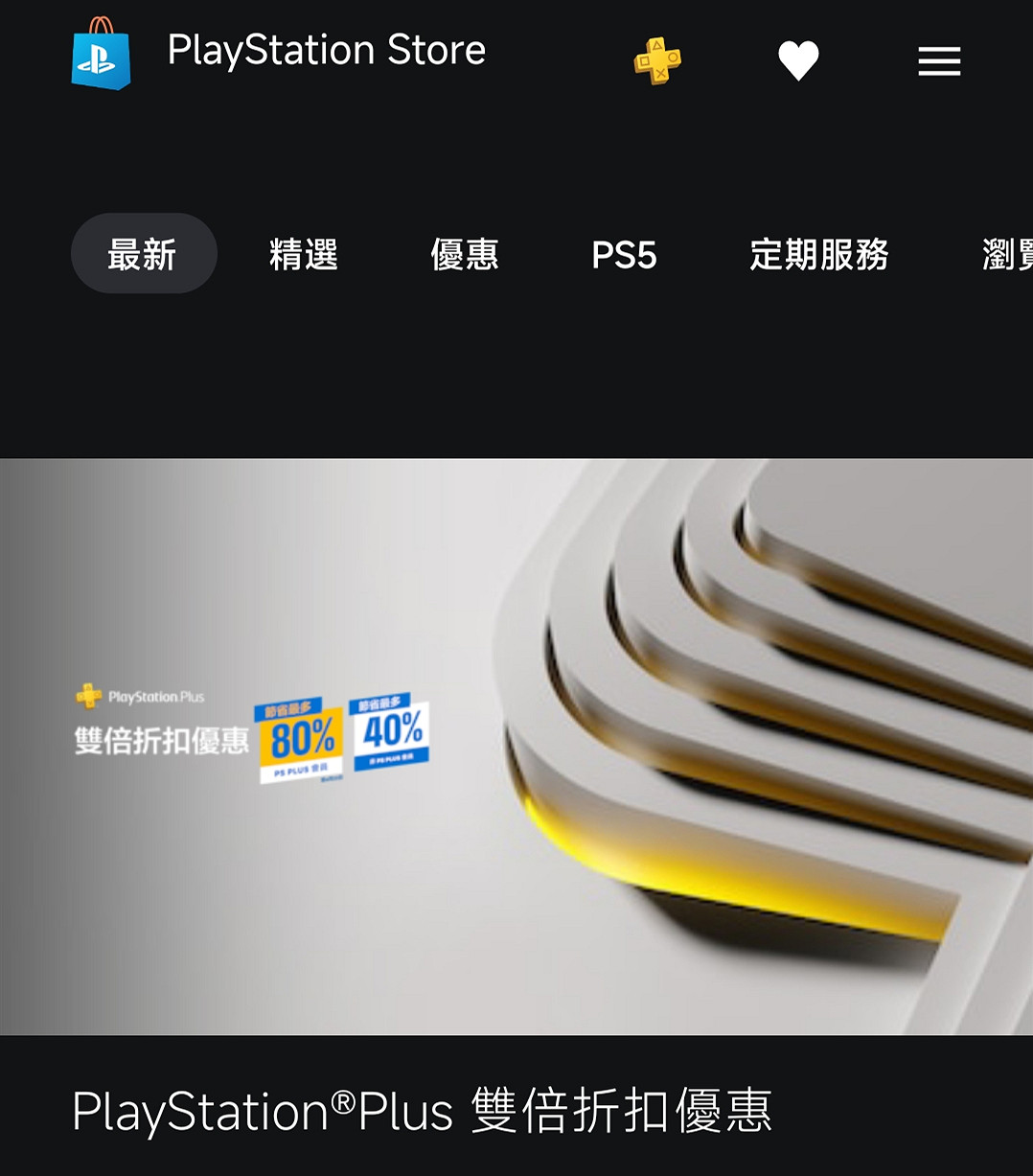
Task: Switch to the 精選 tab
Action: [x=304, y=255]
